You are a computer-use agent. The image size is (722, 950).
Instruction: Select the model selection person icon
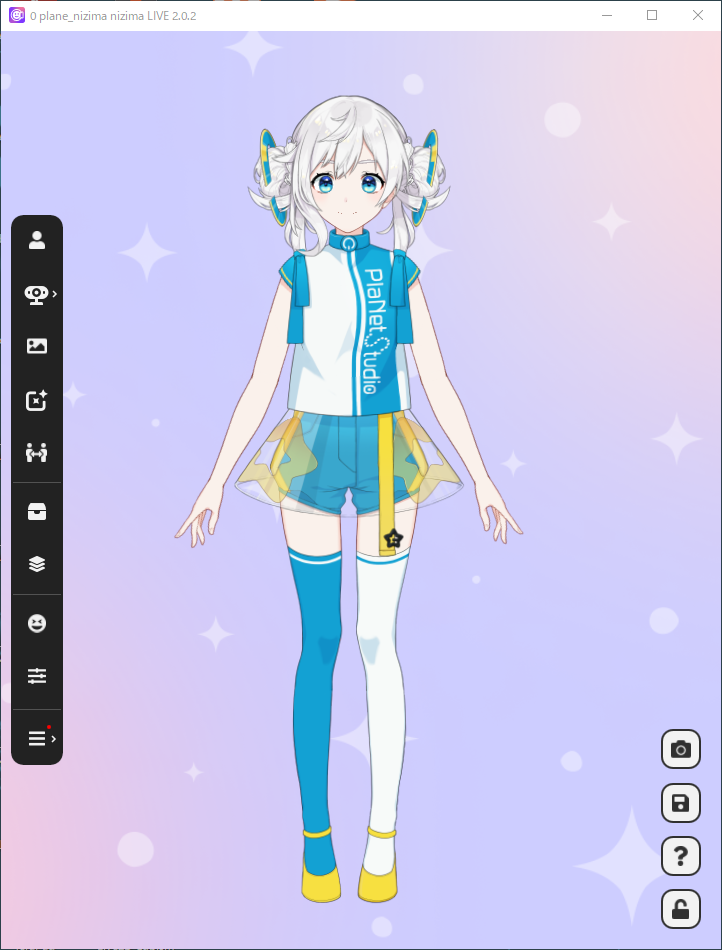click(x=37, y=239)
